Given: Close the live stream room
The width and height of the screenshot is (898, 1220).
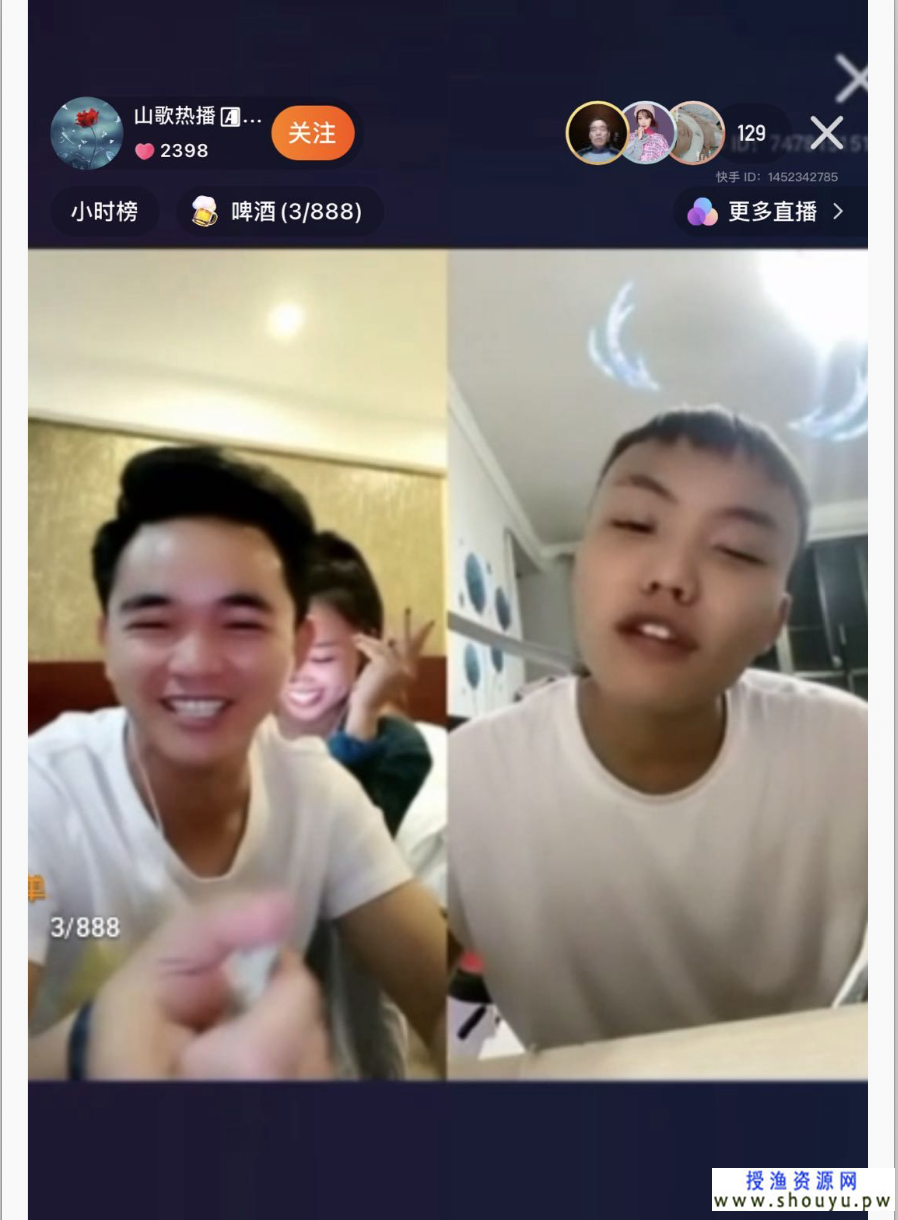Looking at the screenshot, I should coord(826,133).
